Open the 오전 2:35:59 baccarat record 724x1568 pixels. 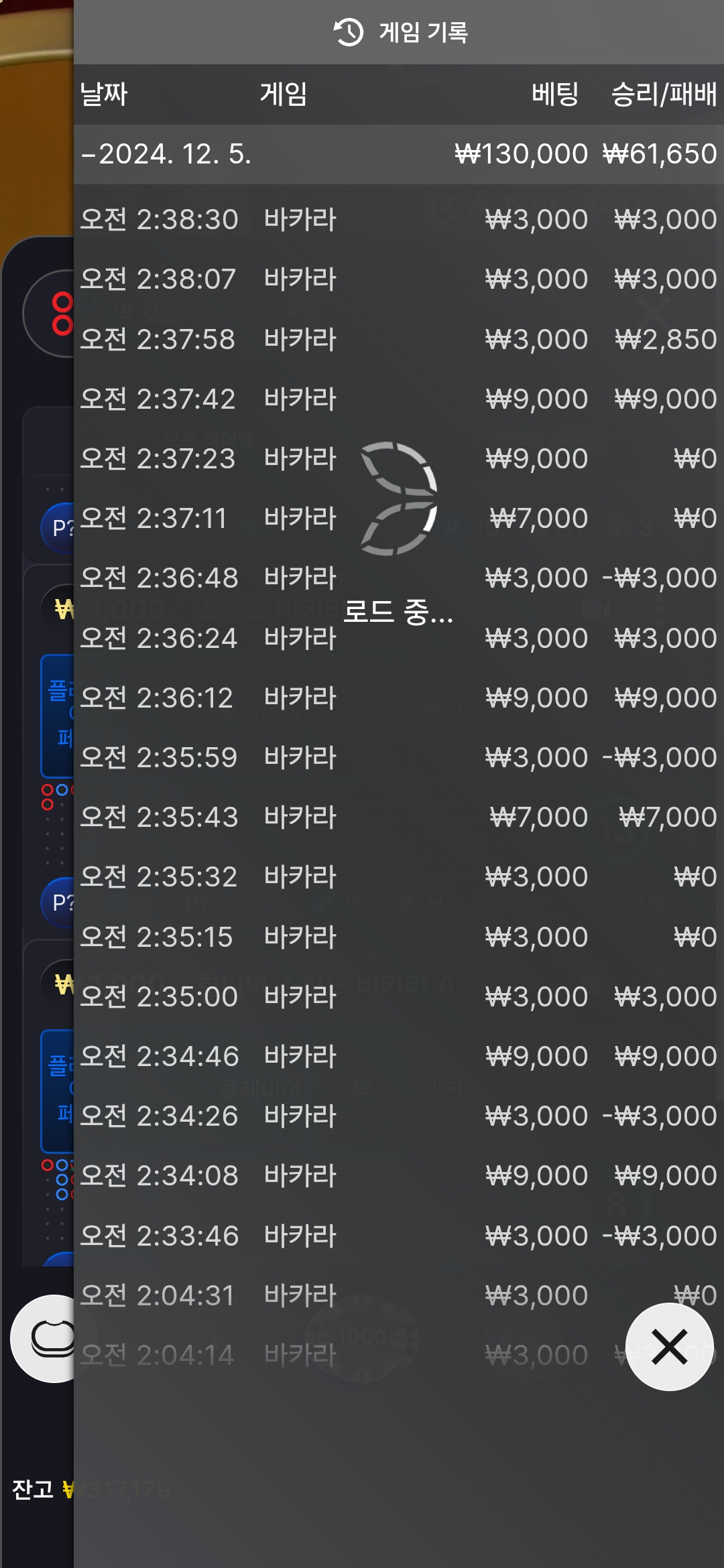399,757
